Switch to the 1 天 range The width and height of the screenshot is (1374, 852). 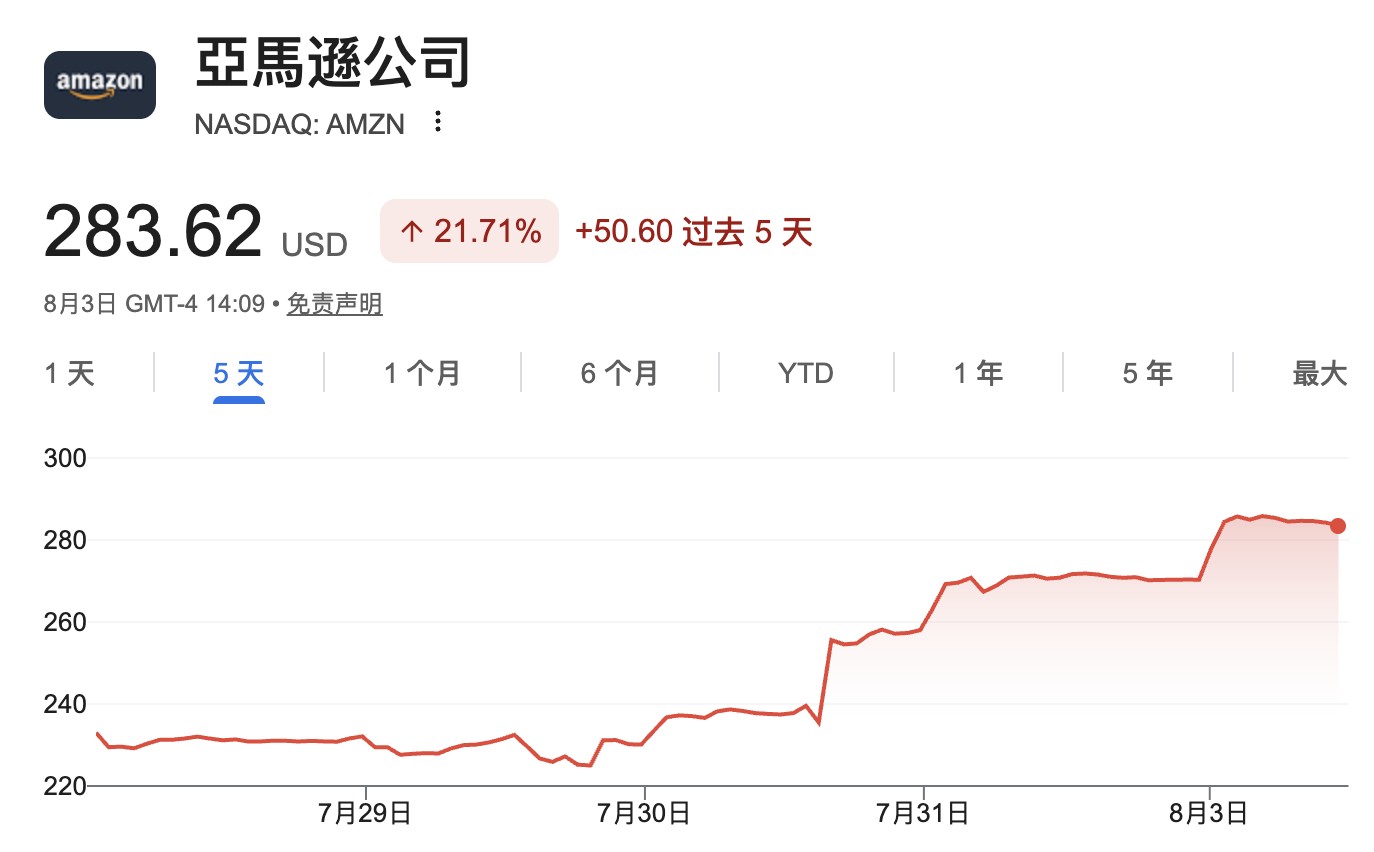click(70, 374)
